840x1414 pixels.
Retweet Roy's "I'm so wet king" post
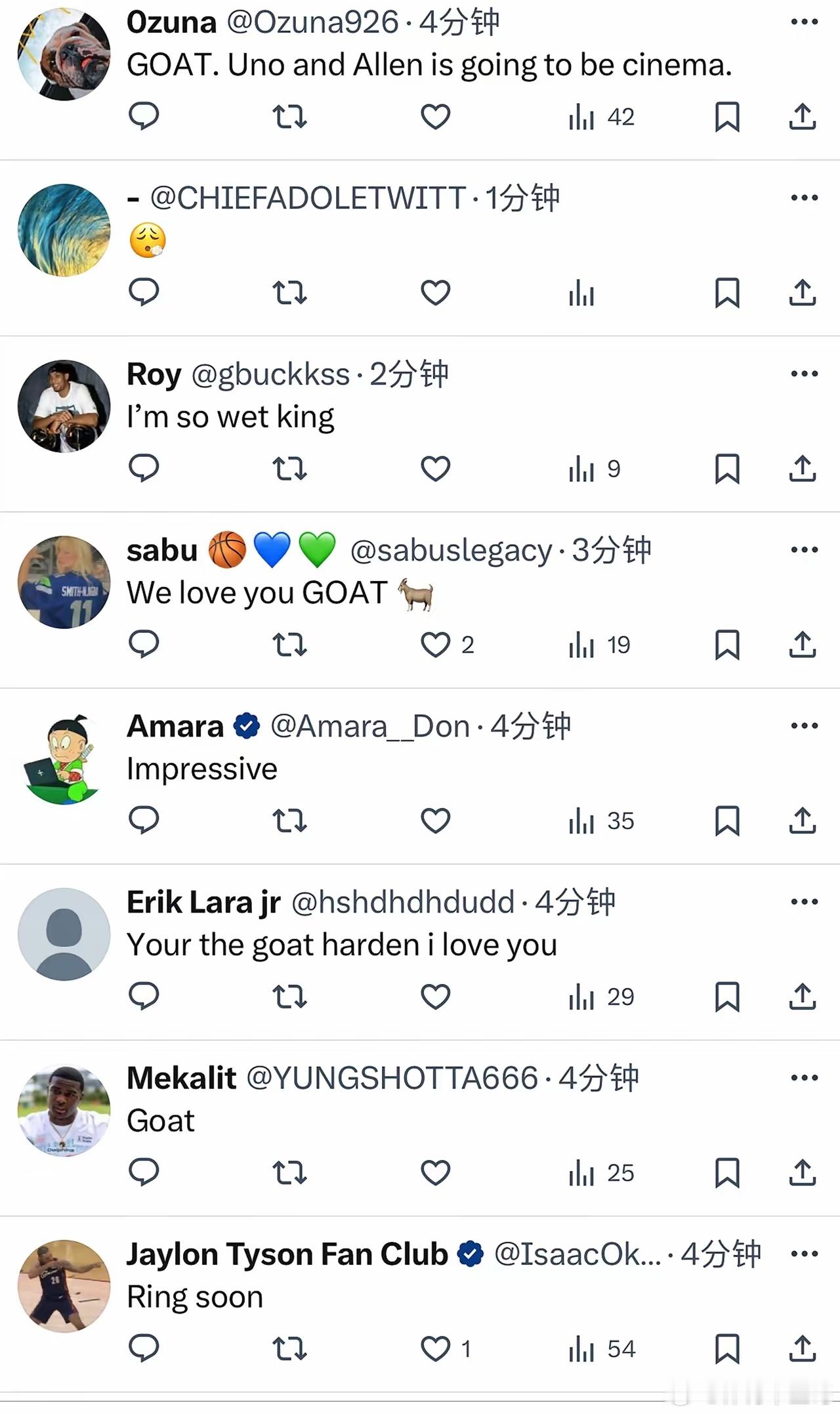(x=290, y=469)
